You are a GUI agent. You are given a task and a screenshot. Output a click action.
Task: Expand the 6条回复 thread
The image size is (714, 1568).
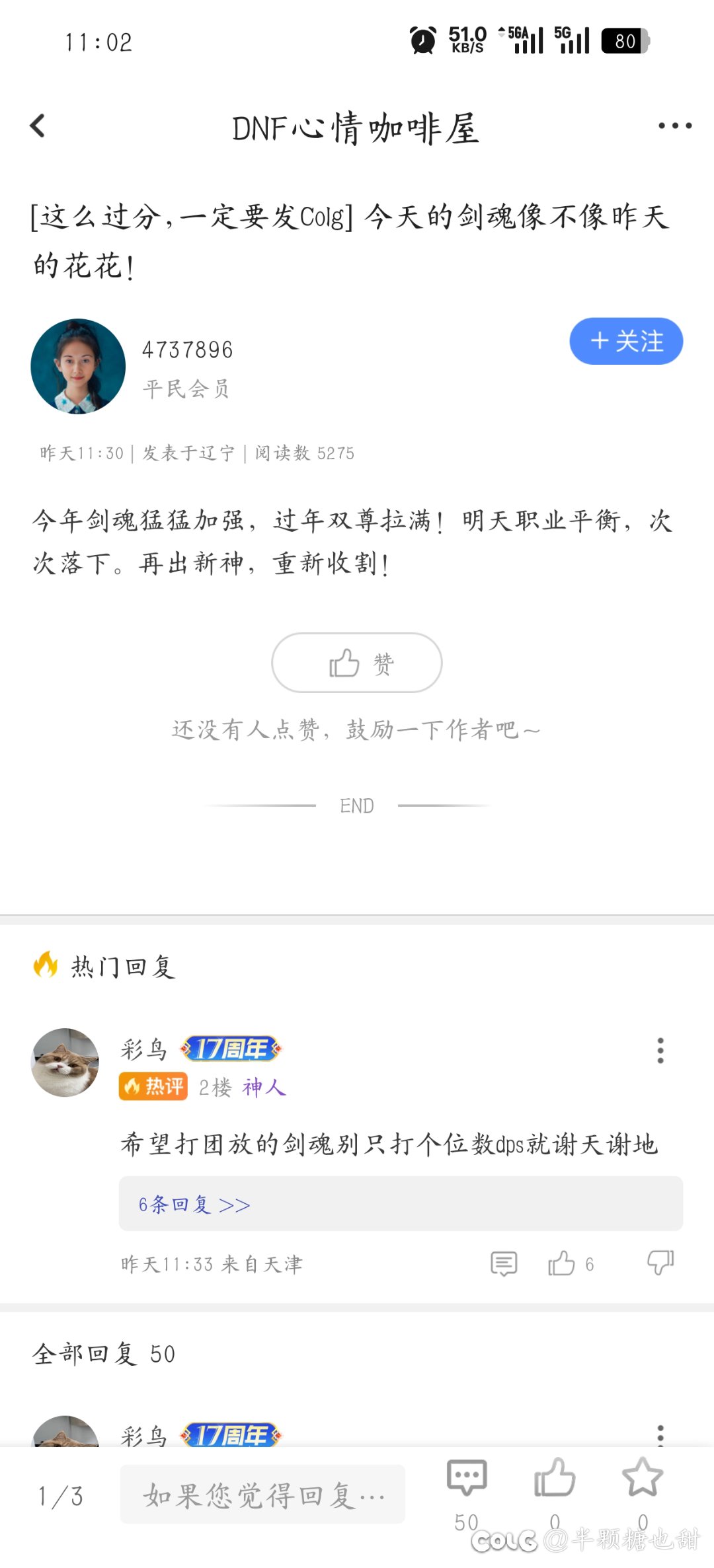point(194,1205)
